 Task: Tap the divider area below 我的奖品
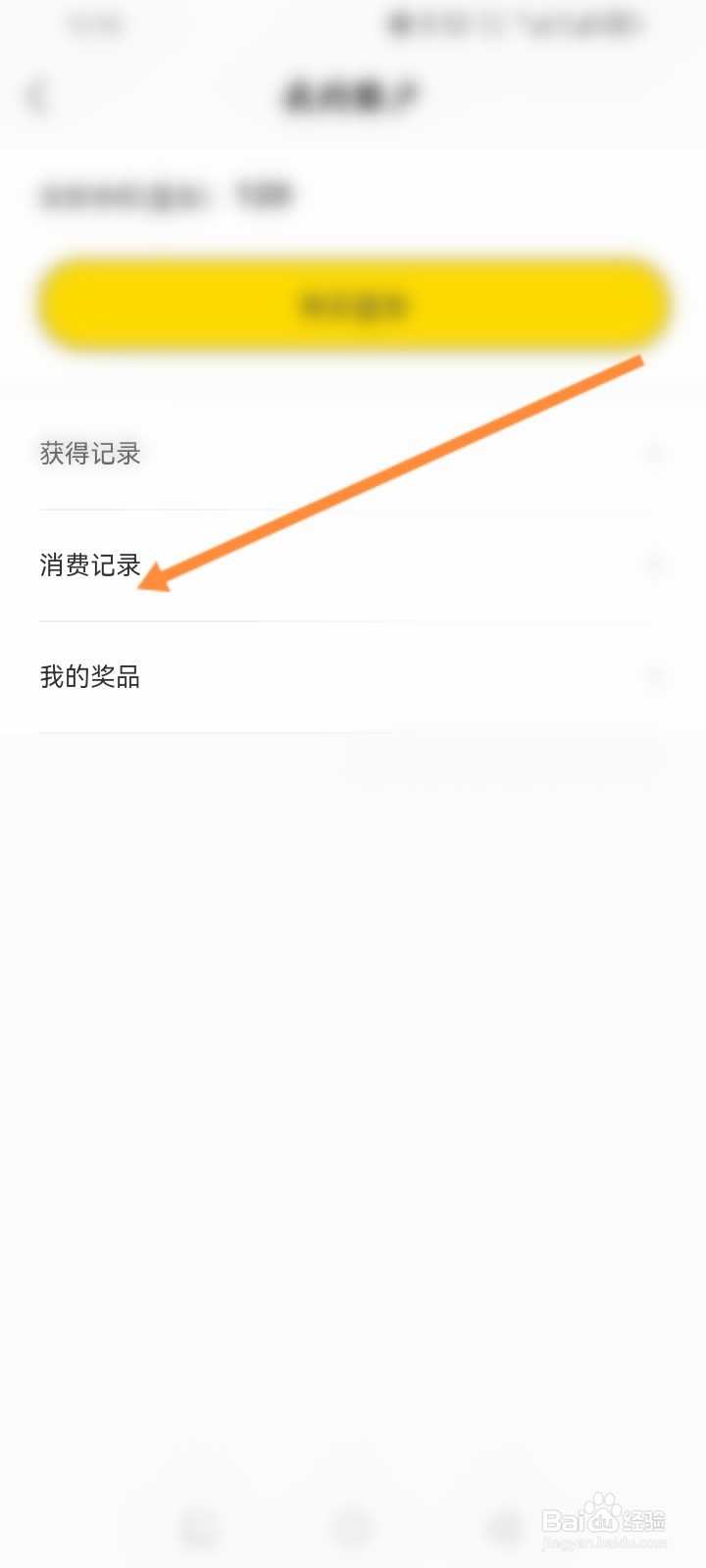pos(351,727)
